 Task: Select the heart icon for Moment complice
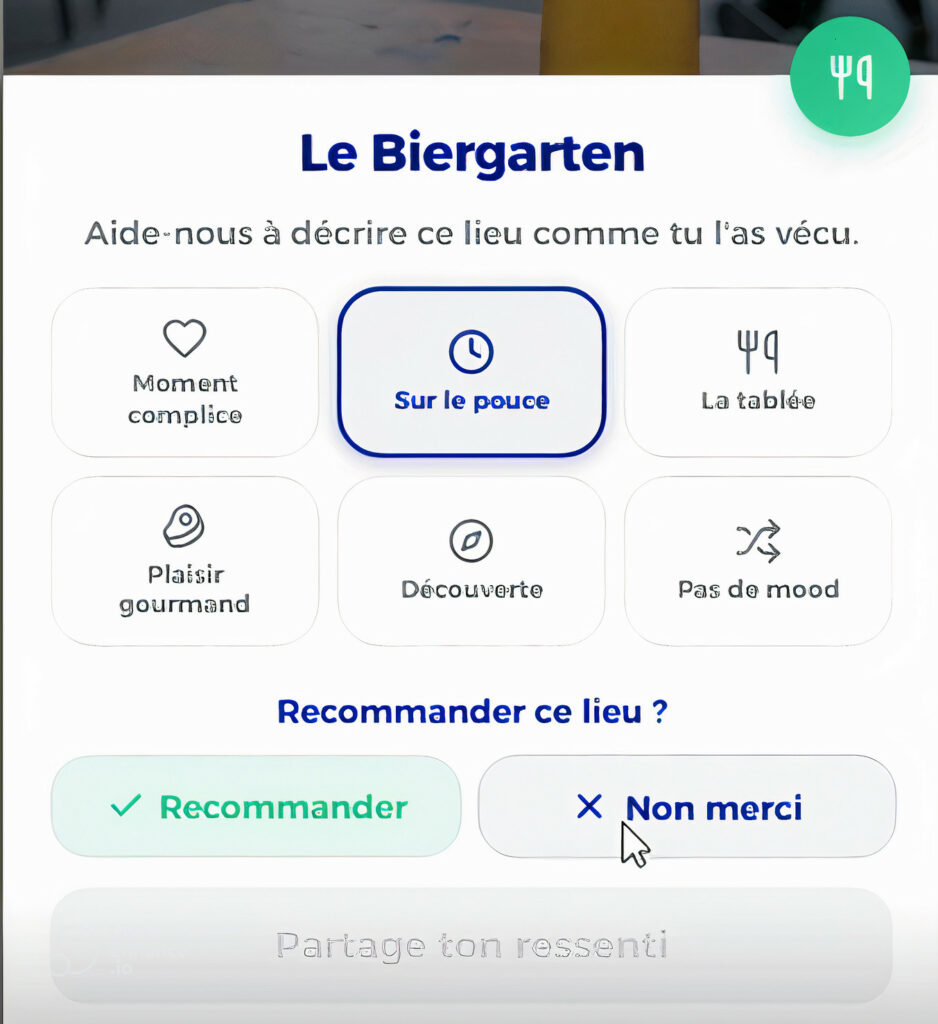click(x=184, y=338)
